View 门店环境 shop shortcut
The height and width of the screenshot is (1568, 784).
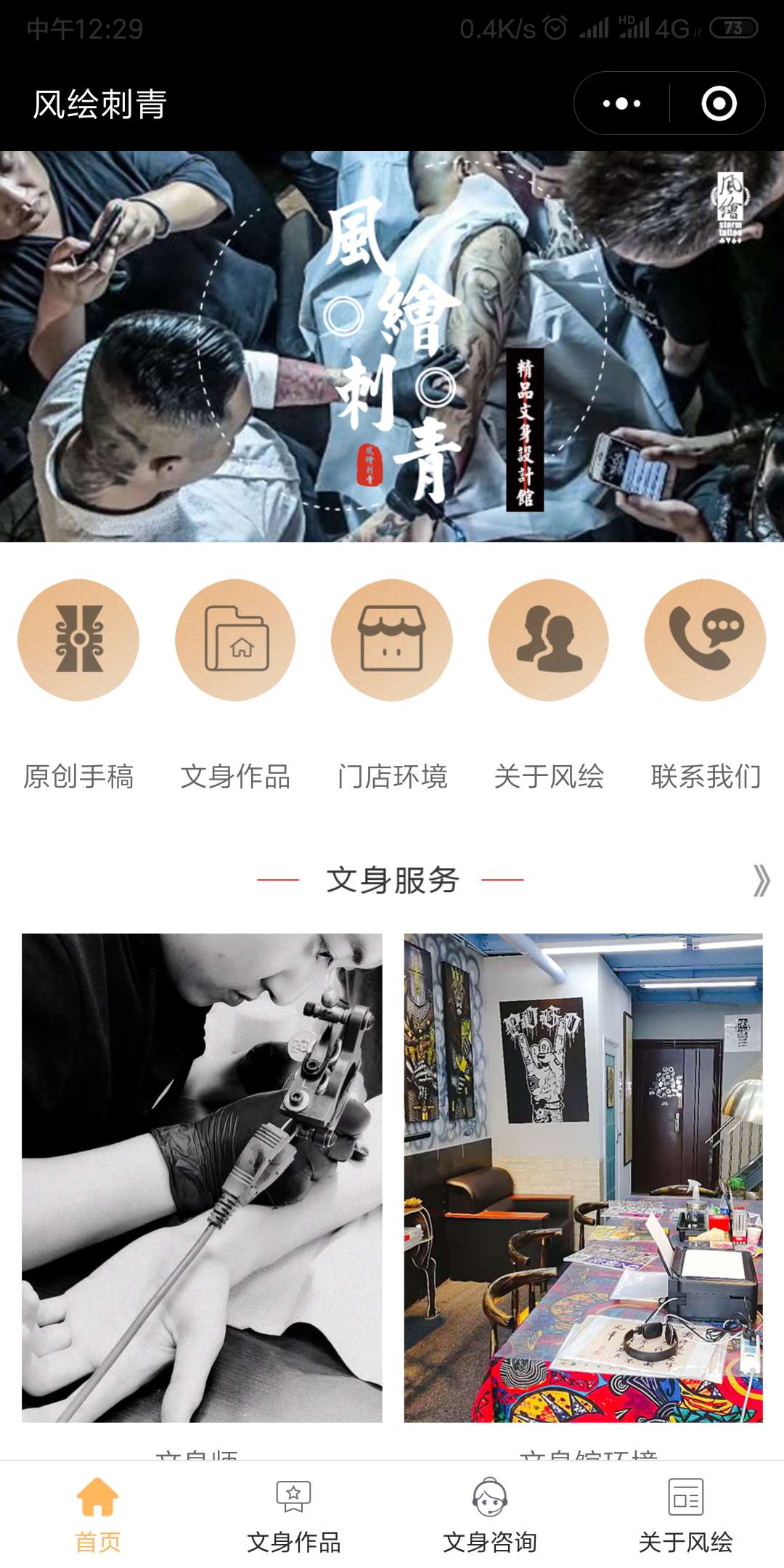(x=392, y=640)
